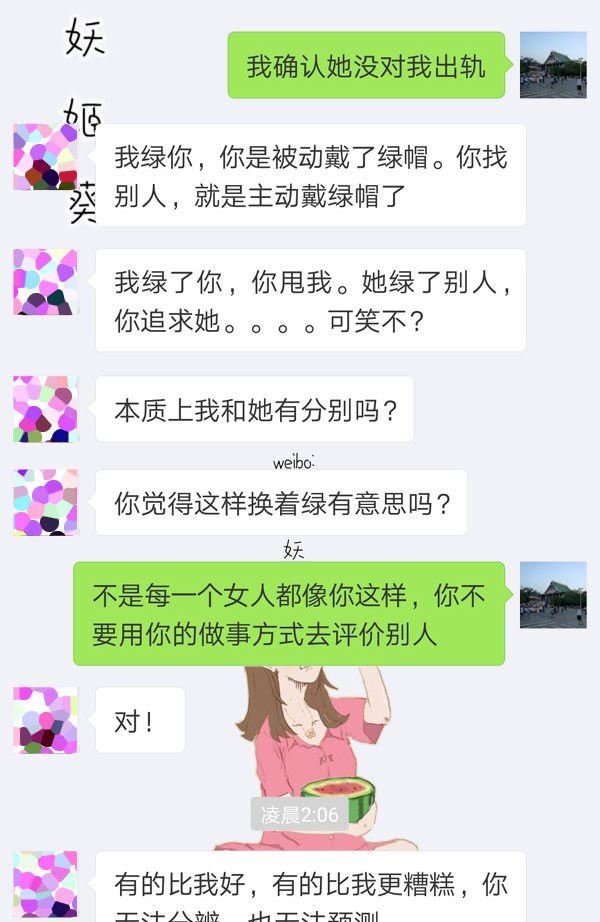
Task: Open contact avatar beside the "对！" message
Action: [x=46, y=720]
